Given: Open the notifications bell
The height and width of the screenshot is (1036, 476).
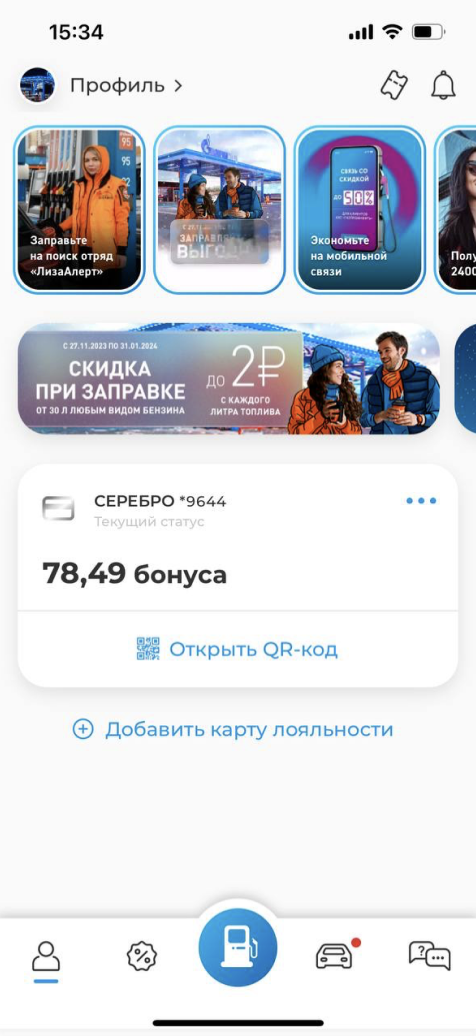Looking at the screenshot, I should tap(444, 85).
